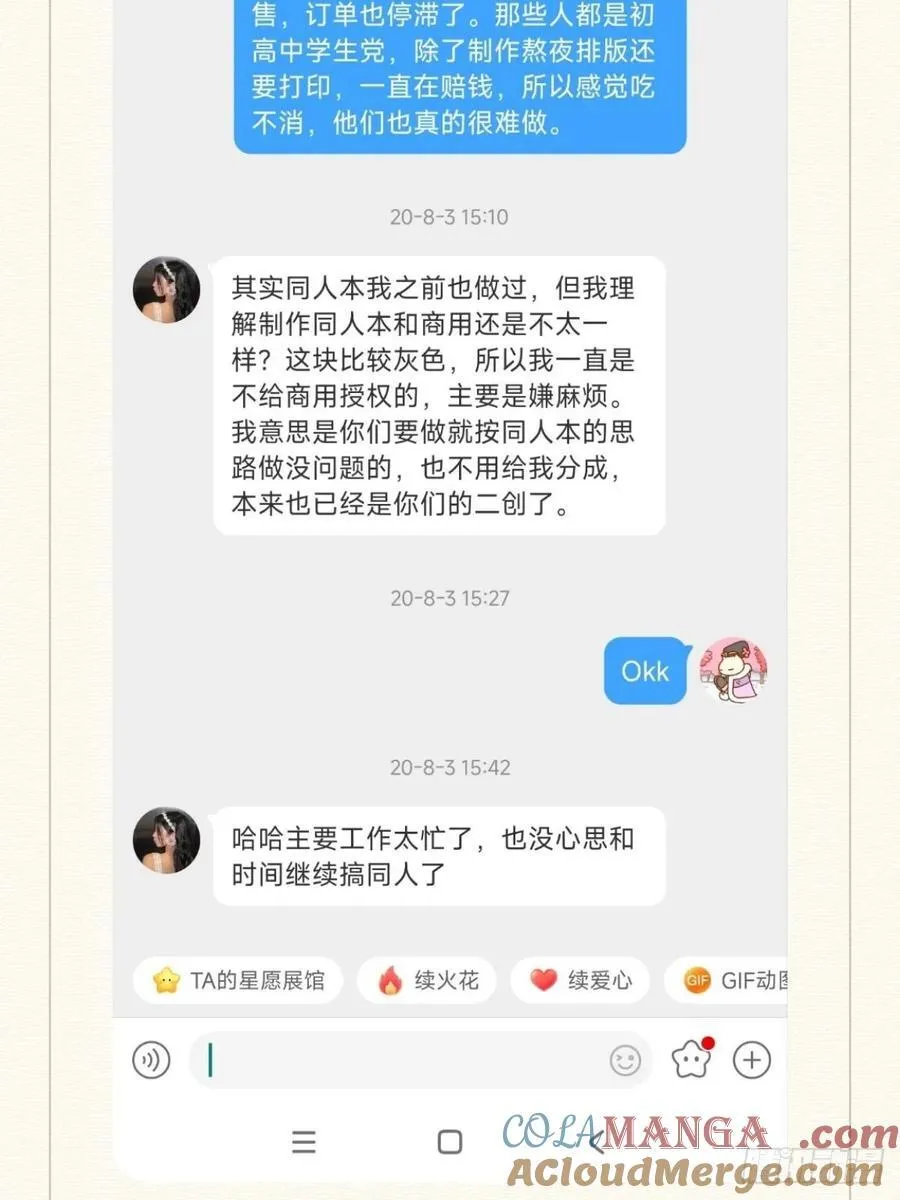The image size is (900, 1200).
Task: Select the voice message icon
Action: (152, 1060)
